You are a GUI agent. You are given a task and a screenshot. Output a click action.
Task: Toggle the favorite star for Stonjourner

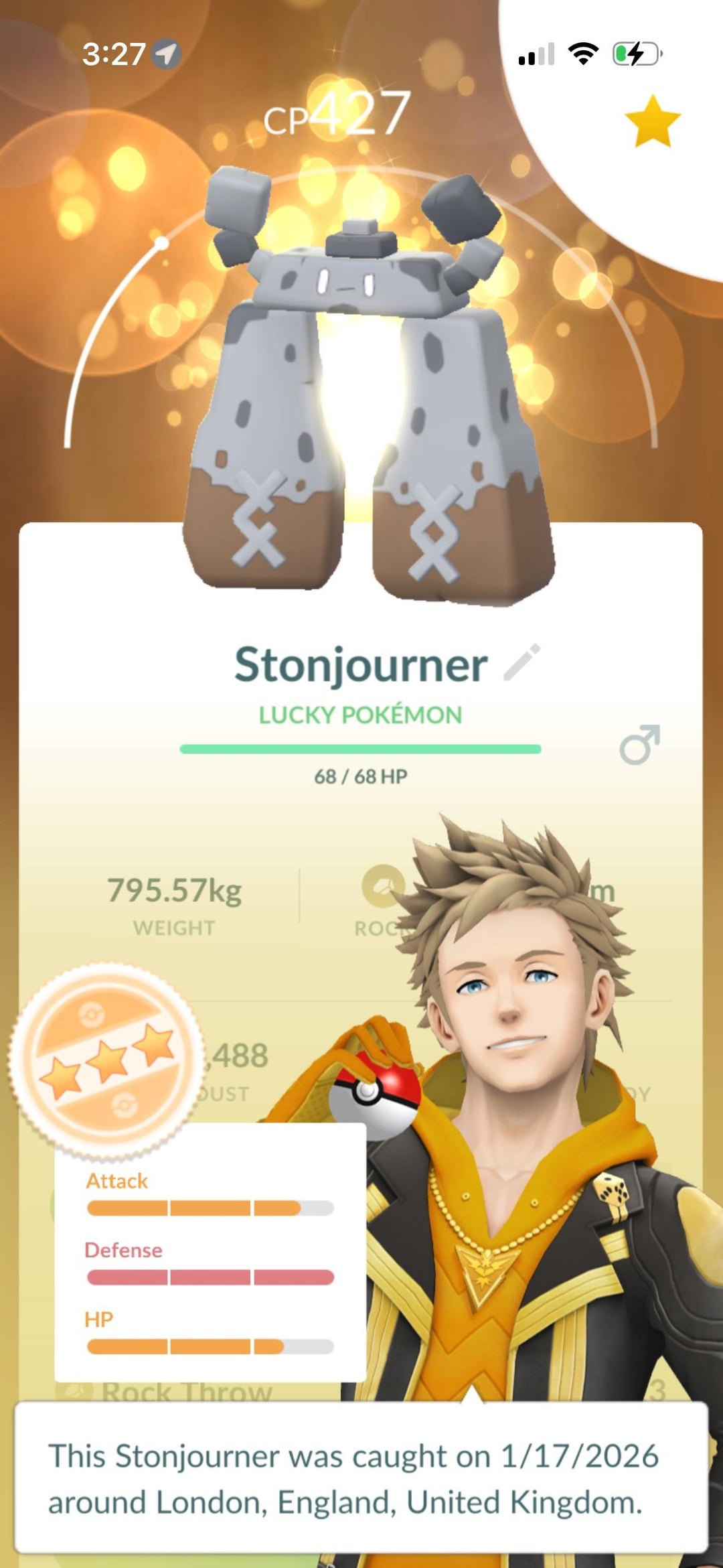[x=652, y=121]
